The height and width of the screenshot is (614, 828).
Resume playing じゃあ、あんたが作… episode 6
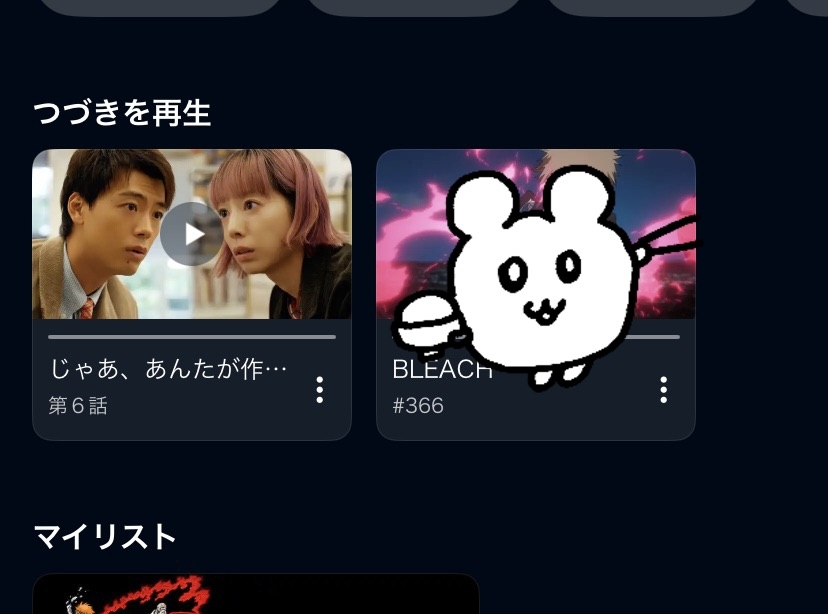click(x=192, y=234)
